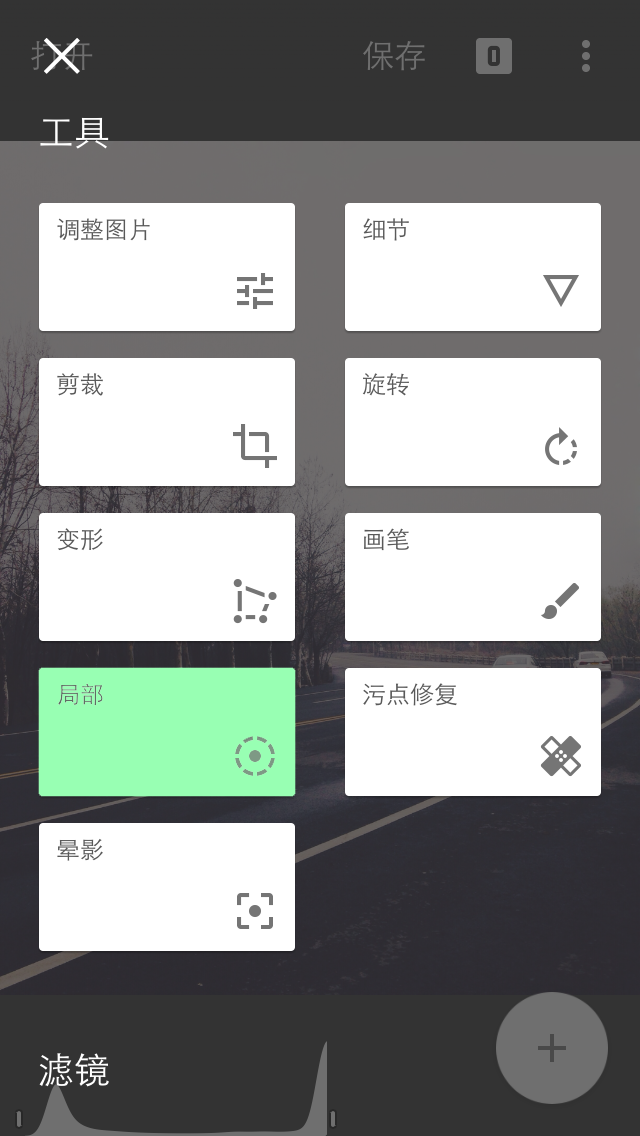The width and height of the screenshot is (640, 1136).
Task: Select the 变形 transform tool
Action: click(167, 577)
